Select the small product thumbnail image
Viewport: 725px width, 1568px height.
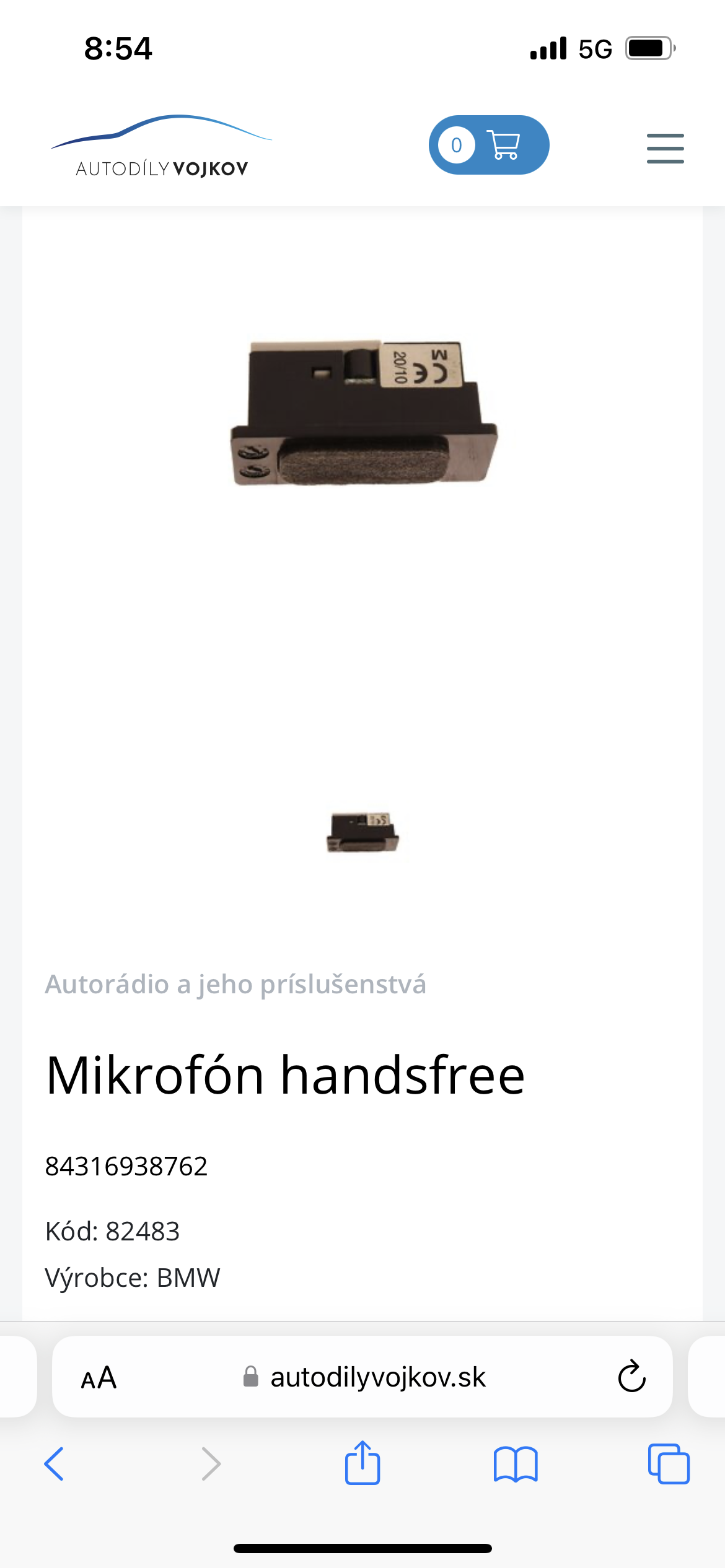point(362,832)
